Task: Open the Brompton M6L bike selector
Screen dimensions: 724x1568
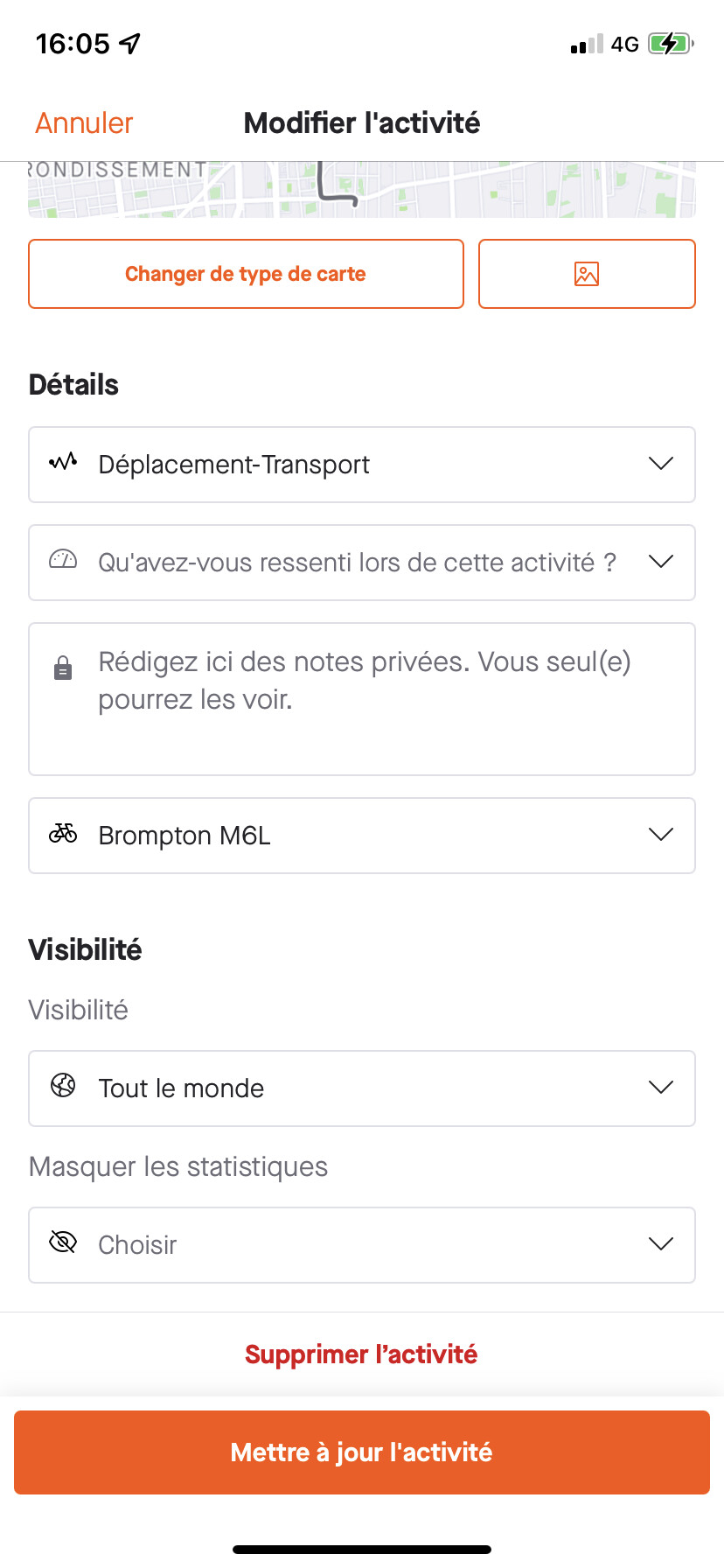Action: click(x=362, y=836)
